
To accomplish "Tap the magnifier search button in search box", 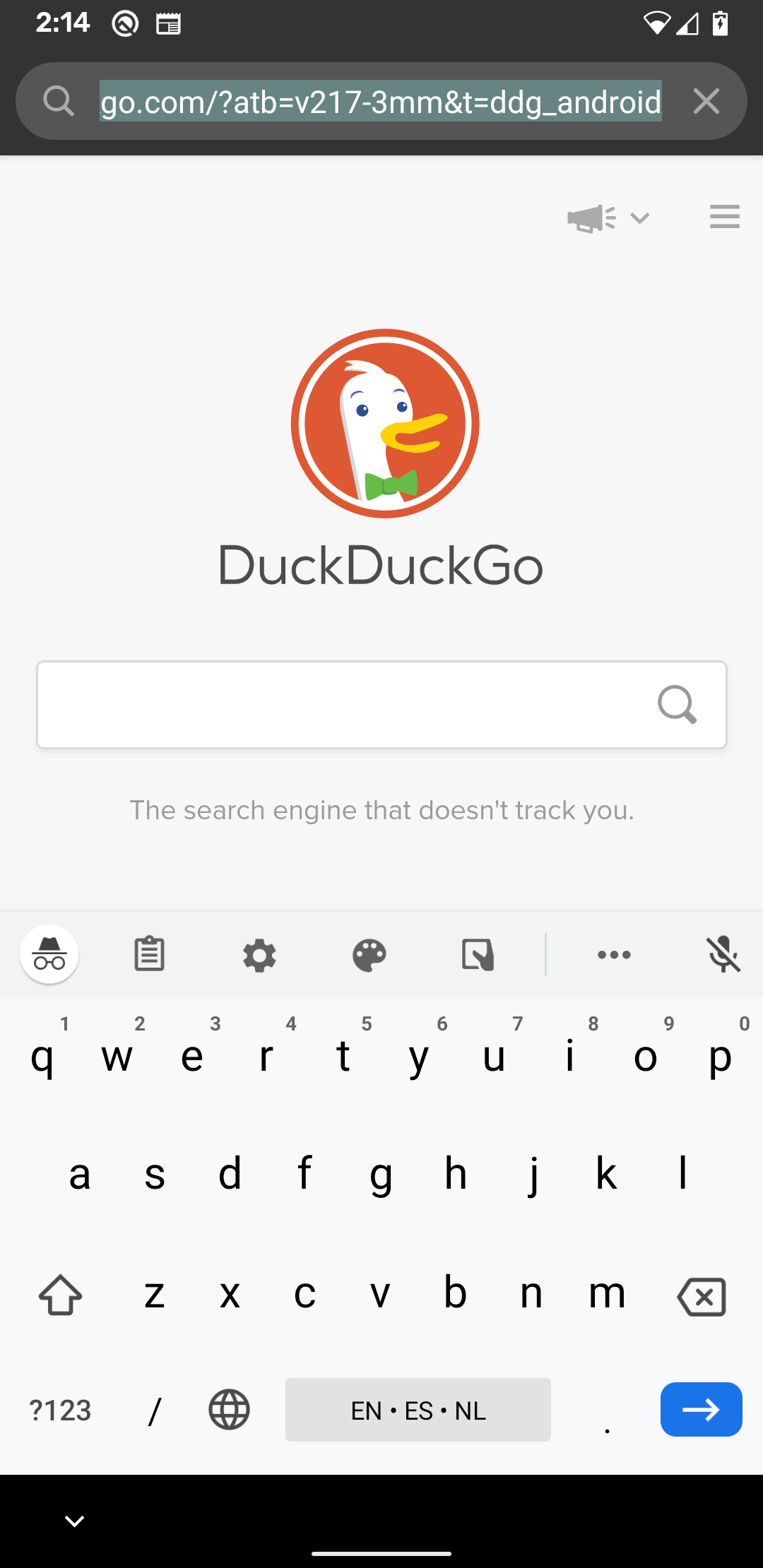I will [677, 704].
